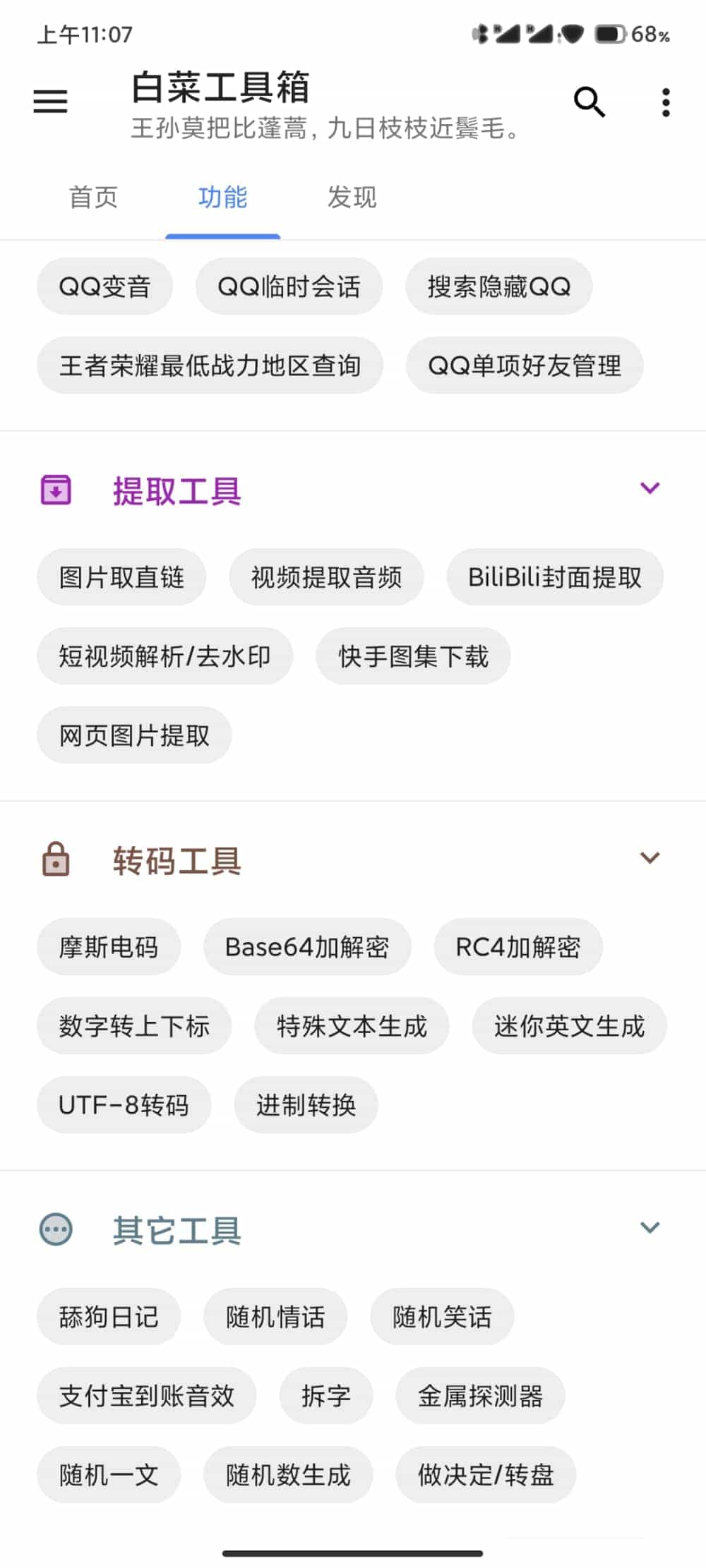The width and height of the screenshot is (706, 1568).
Task: Tap the search magnifier icon
Action: 590,102
